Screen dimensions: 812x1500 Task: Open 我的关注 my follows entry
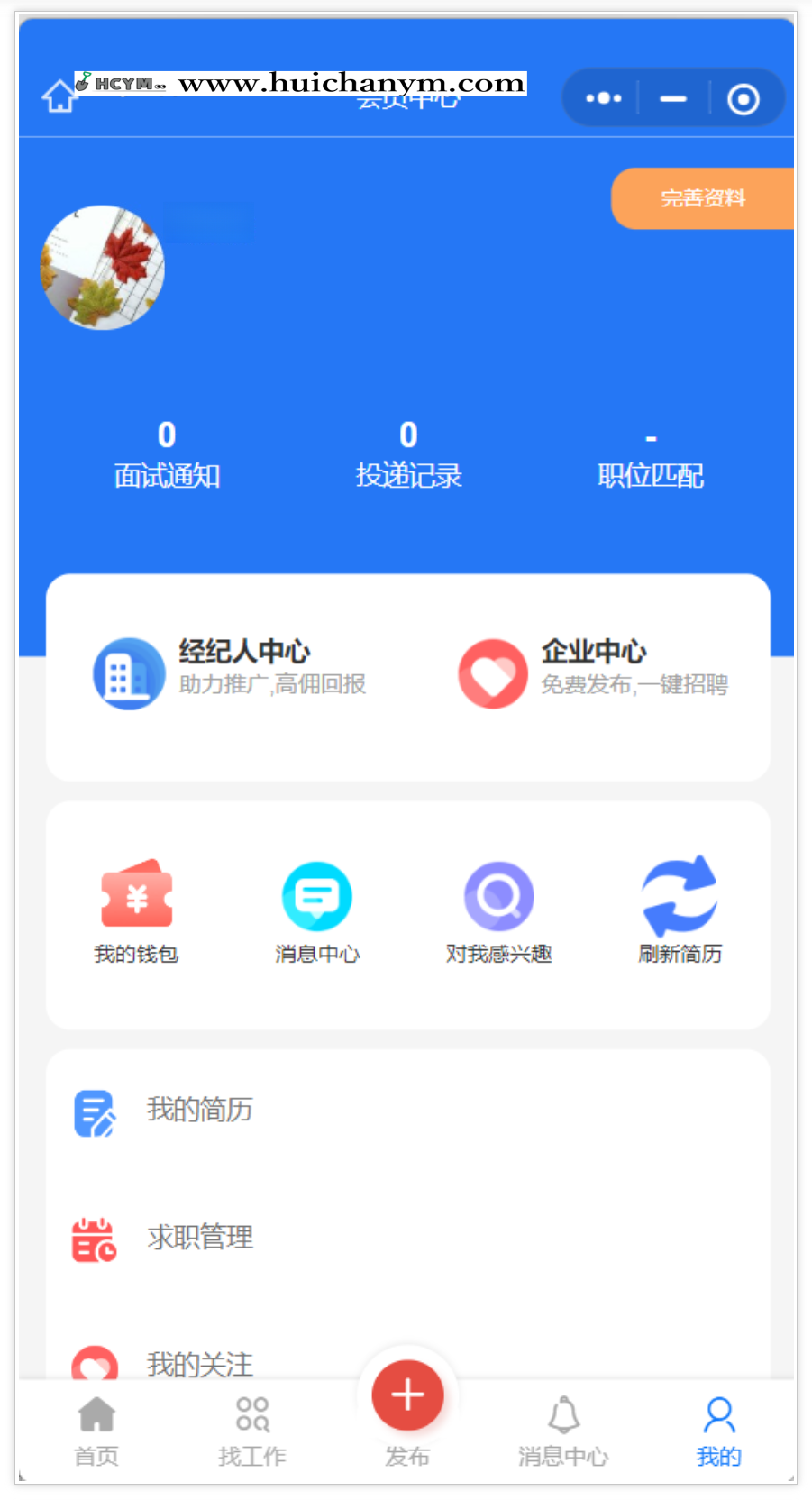(199, 1365)
